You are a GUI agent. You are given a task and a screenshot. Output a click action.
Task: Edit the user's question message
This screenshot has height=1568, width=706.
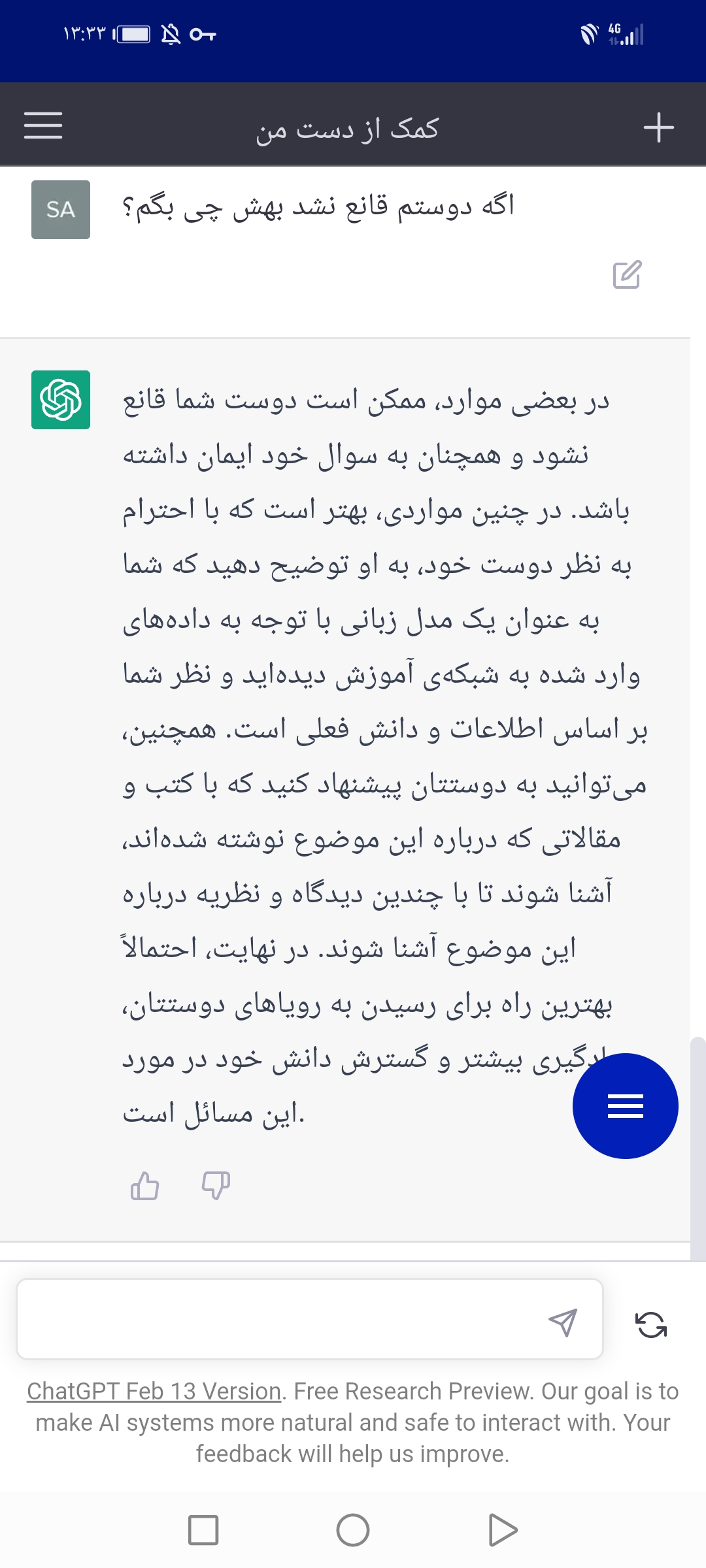pos(627,274)
